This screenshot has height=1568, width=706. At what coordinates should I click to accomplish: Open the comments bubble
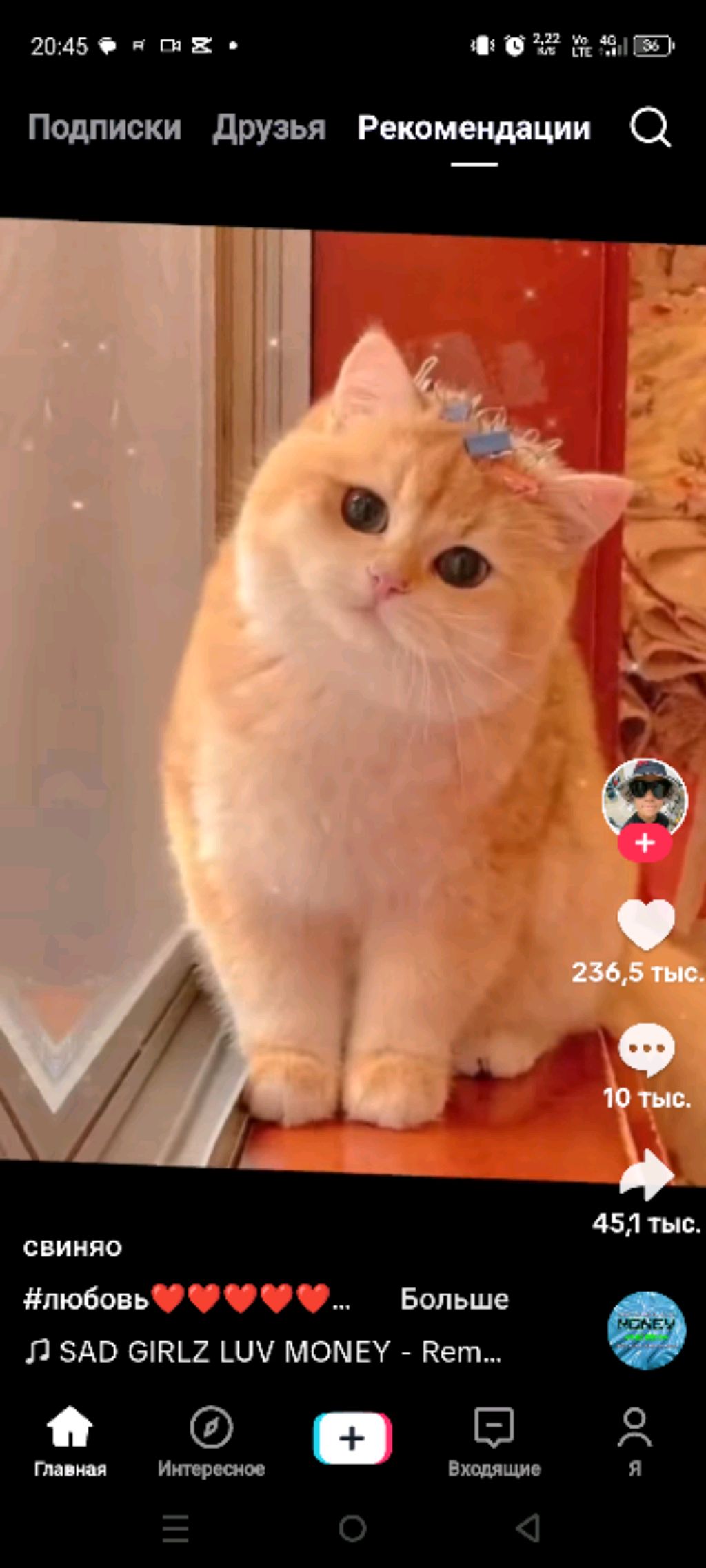tap(646, 1049)
